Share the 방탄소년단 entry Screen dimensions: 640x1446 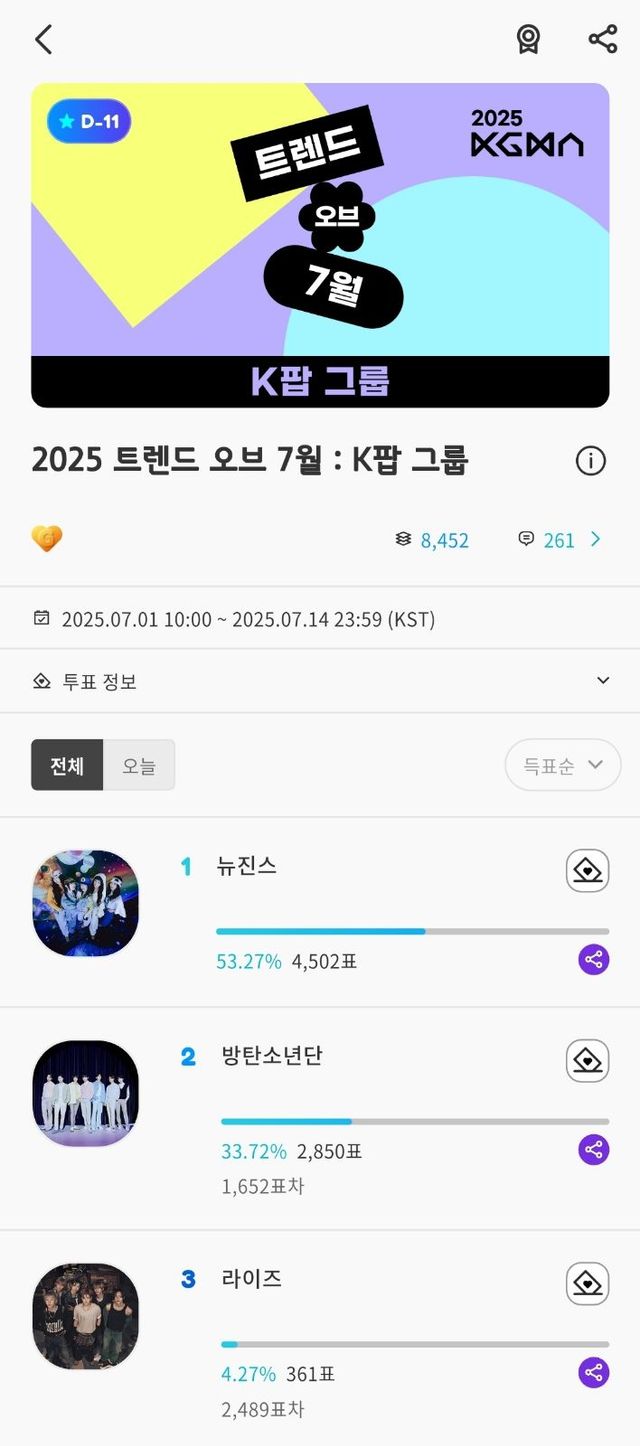click(x=594, y=1150)
